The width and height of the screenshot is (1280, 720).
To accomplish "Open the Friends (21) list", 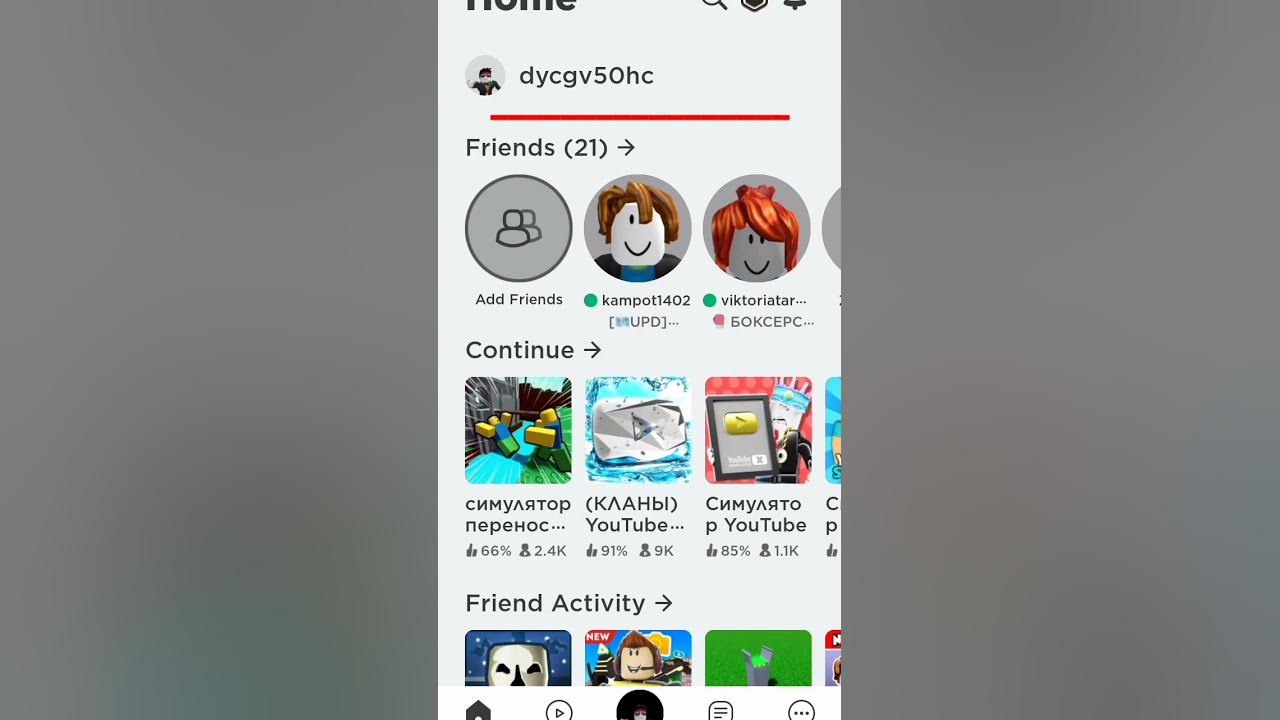I will (550, 148).
